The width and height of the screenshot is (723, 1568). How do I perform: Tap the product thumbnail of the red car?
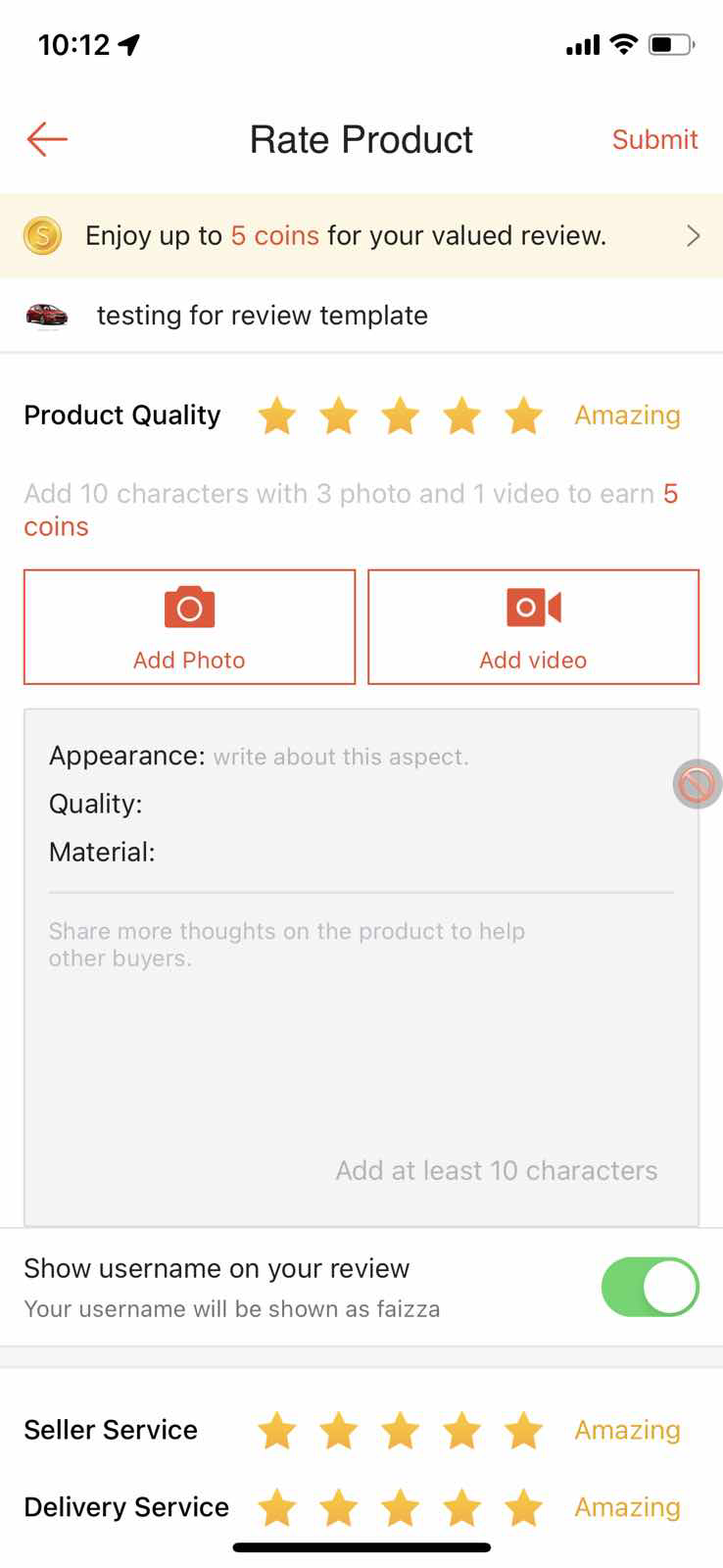[47, 315]
